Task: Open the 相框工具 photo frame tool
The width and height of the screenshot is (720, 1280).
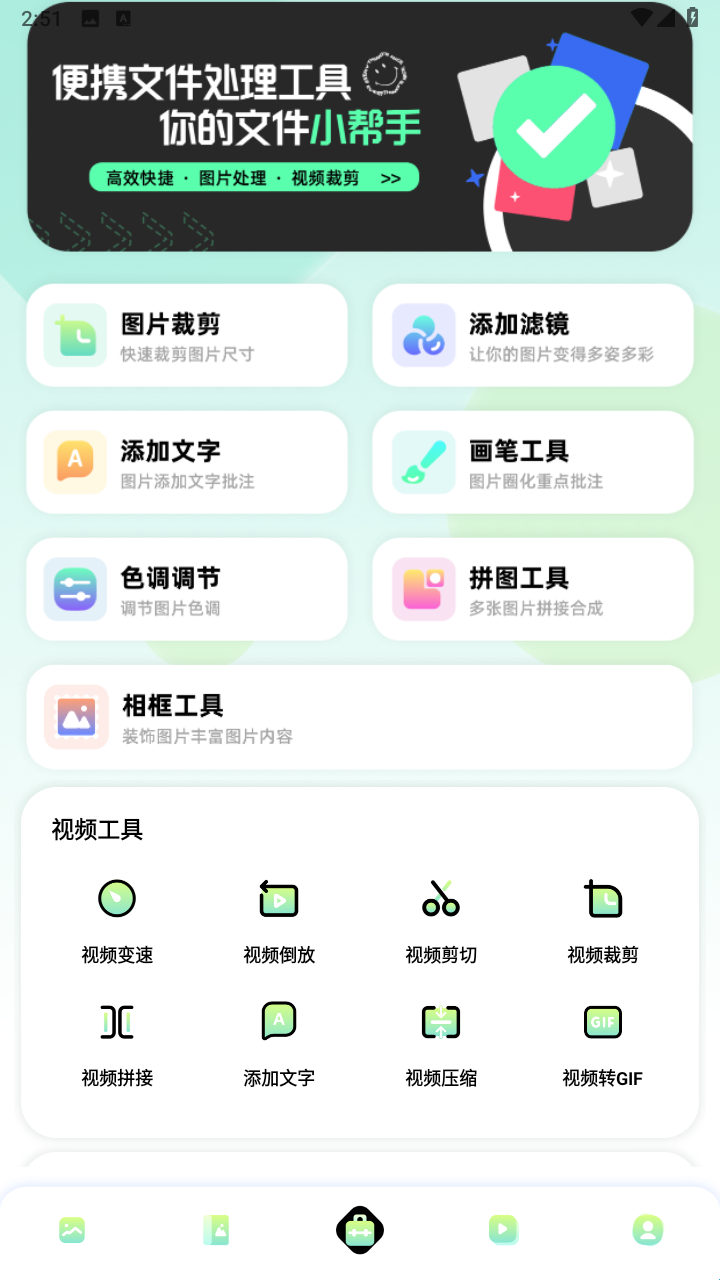Action: [x=359, y=717]
